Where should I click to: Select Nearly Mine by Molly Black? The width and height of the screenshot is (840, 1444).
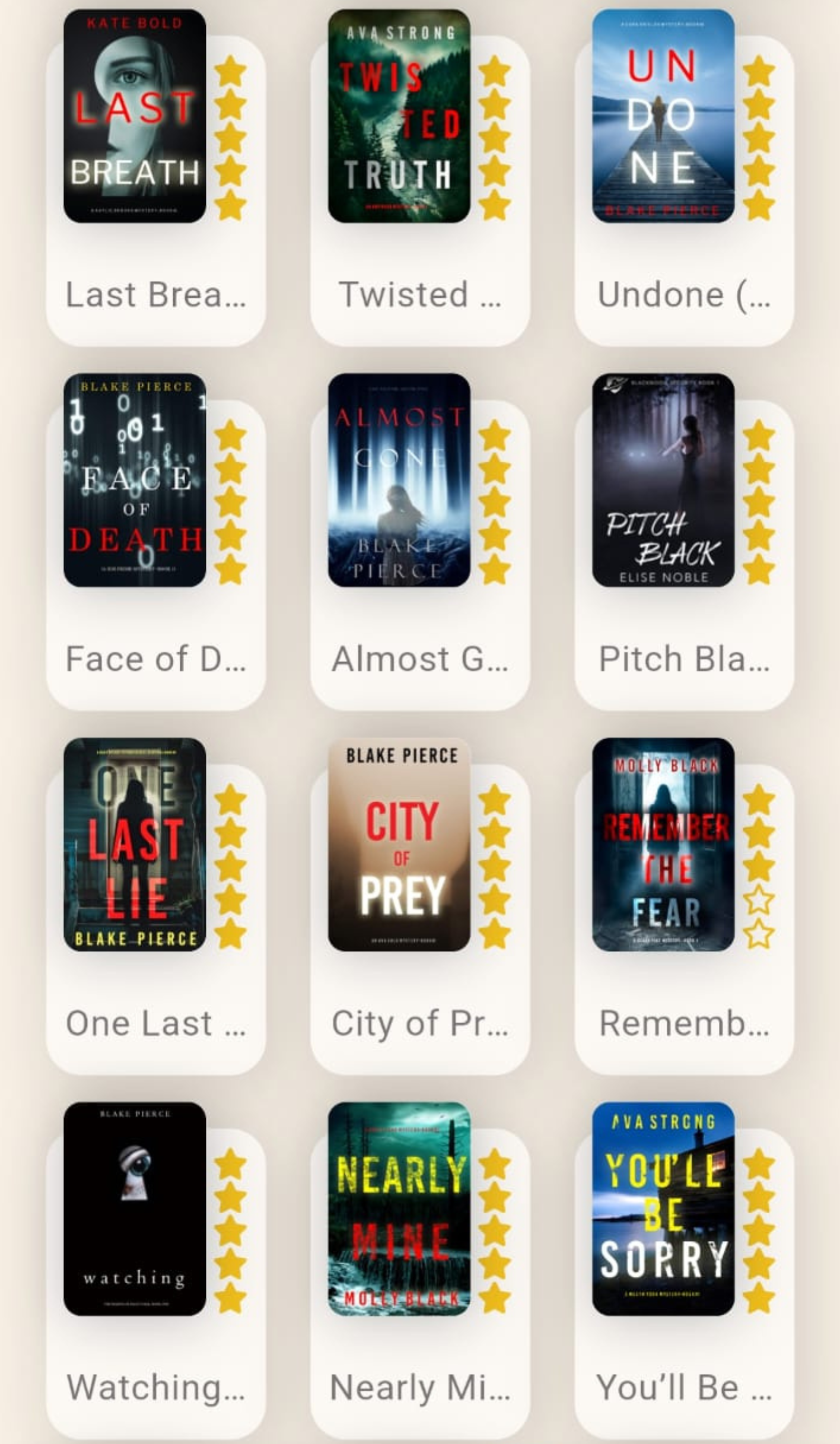point(399,1209)
